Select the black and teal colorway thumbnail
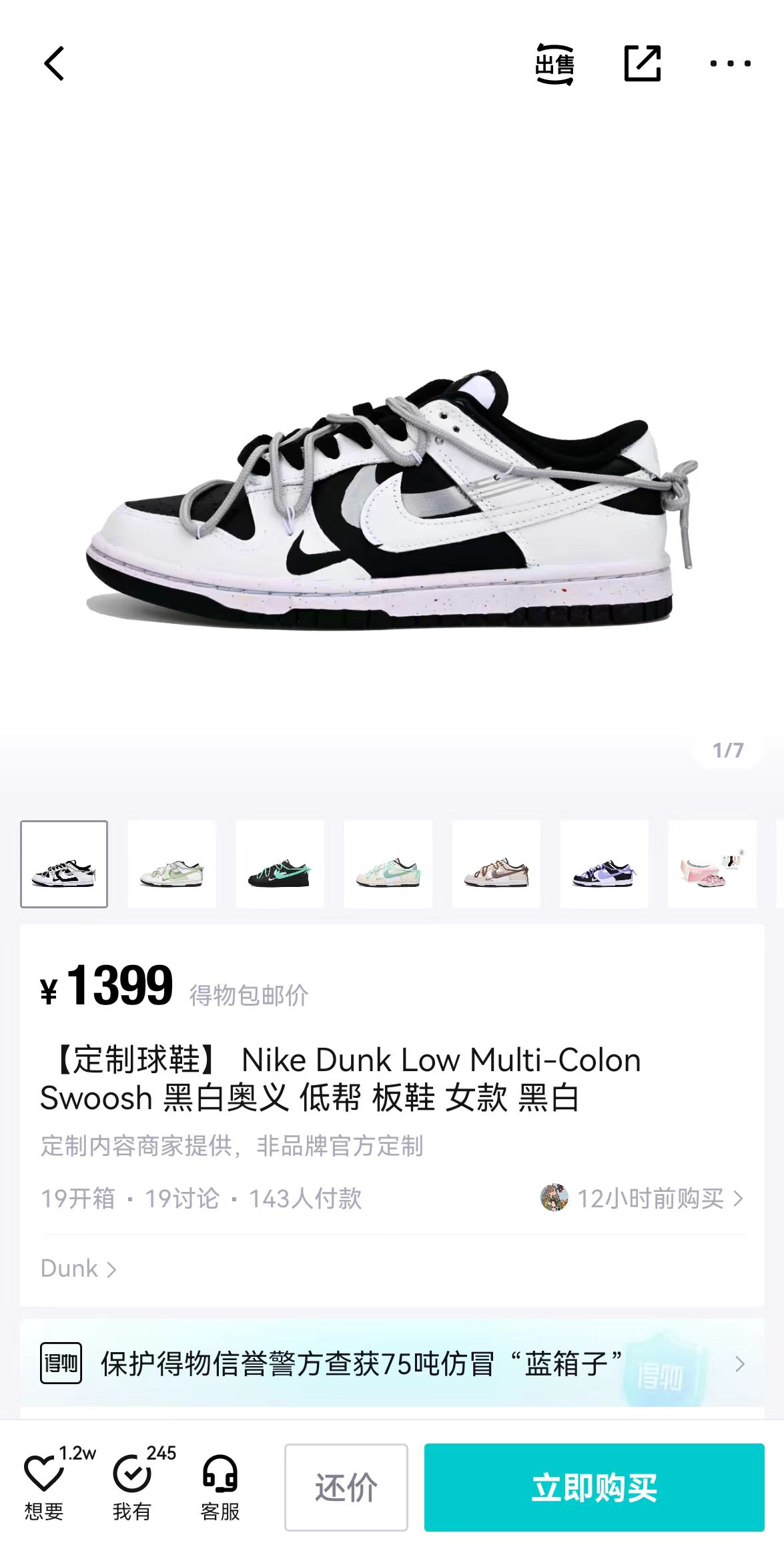Viewport: 784px width, 1555px height. pyautogui.click(x=280, y=864)
